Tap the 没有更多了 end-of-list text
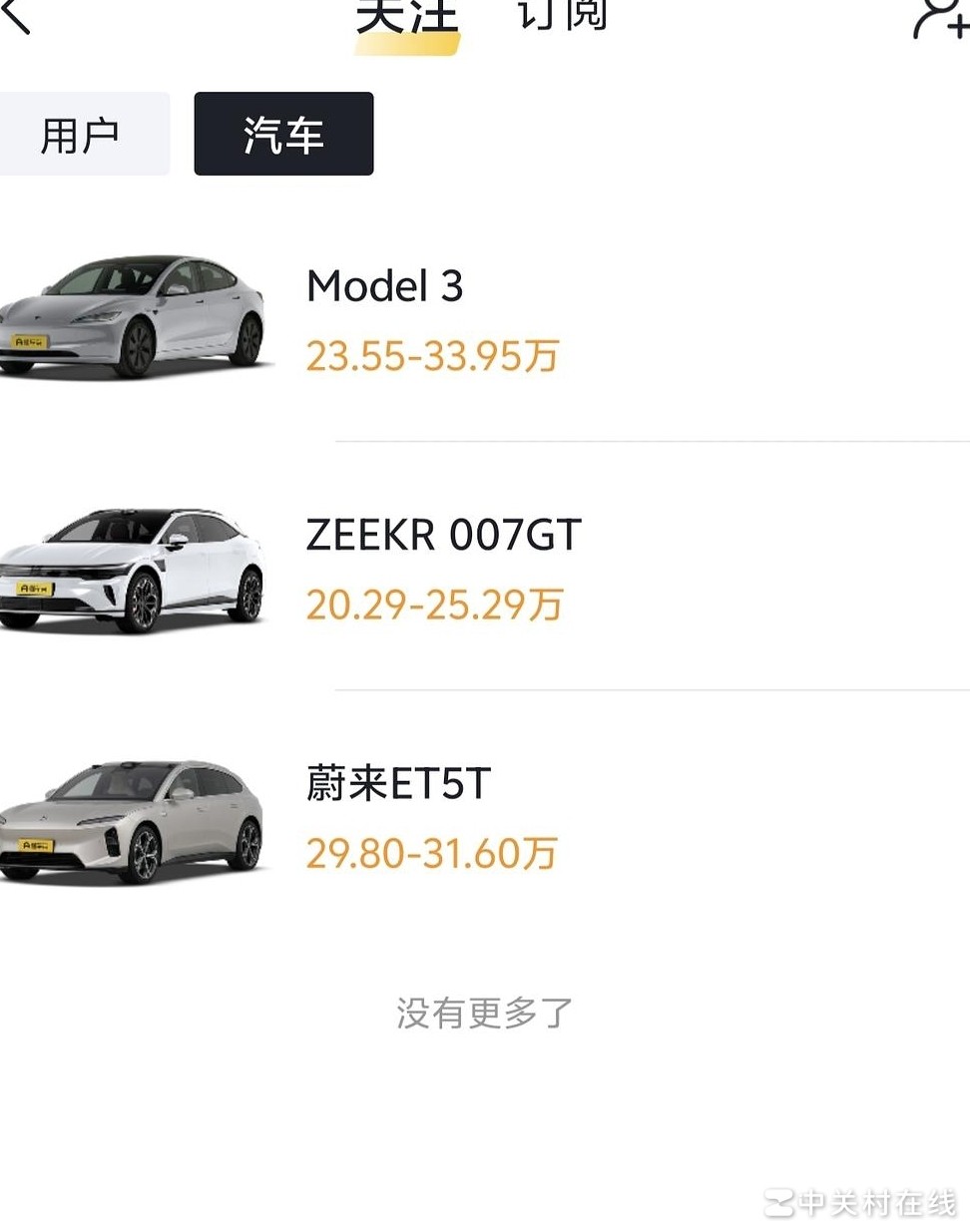The image size is (970, 1232). pyautogui.click(x=485, y=1012)
